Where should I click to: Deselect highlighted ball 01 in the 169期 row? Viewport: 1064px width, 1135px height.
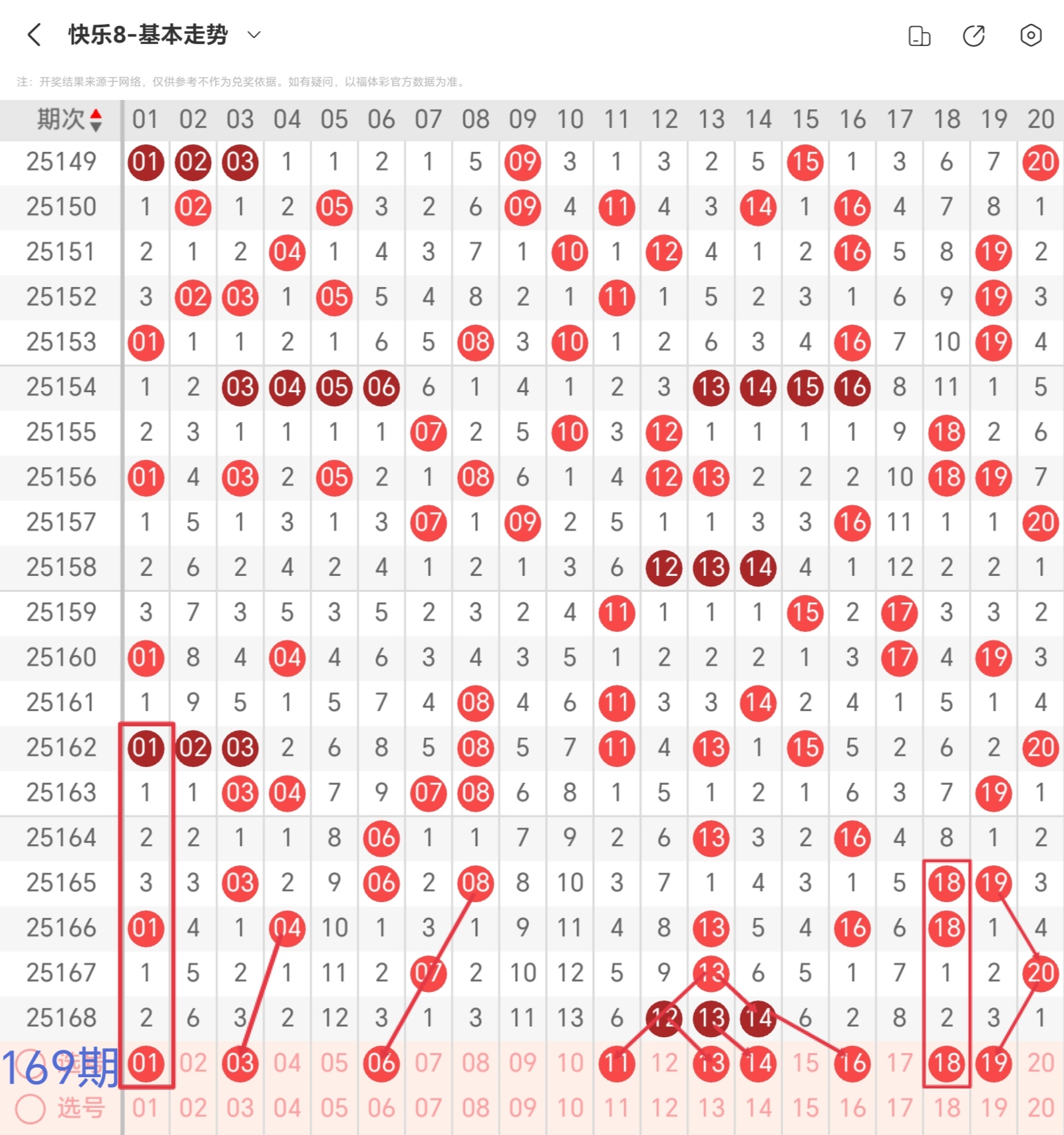pos(146,1063)
